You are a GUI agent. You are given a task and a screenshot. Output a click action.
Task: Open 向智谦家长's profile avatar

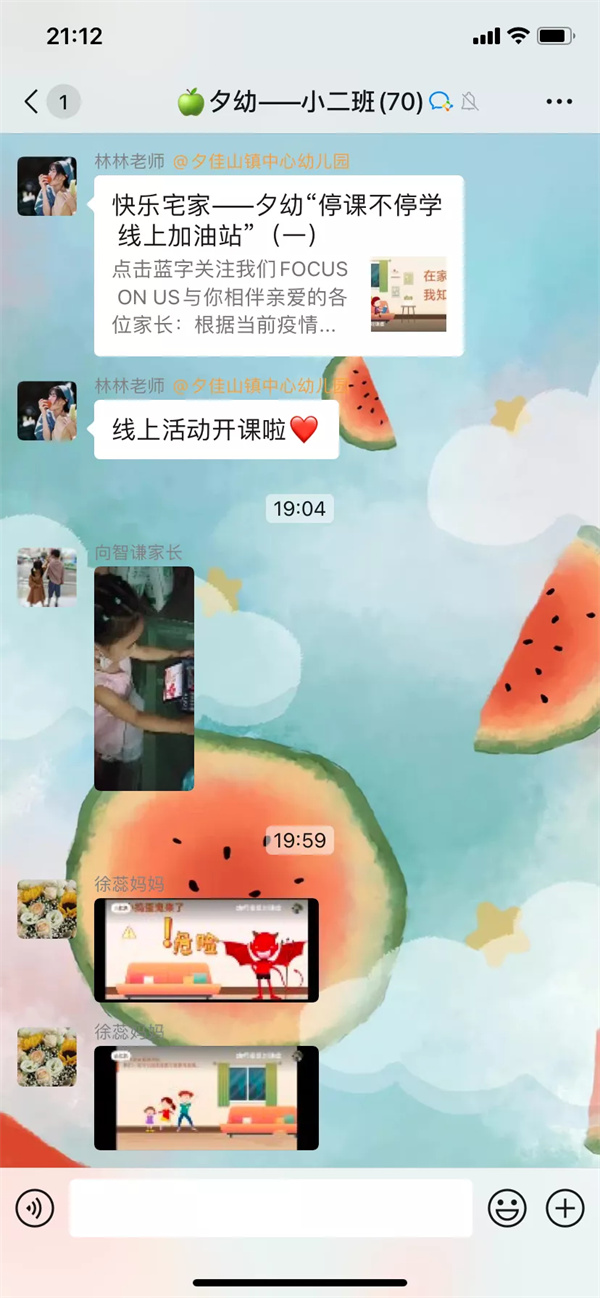point(47,577)
